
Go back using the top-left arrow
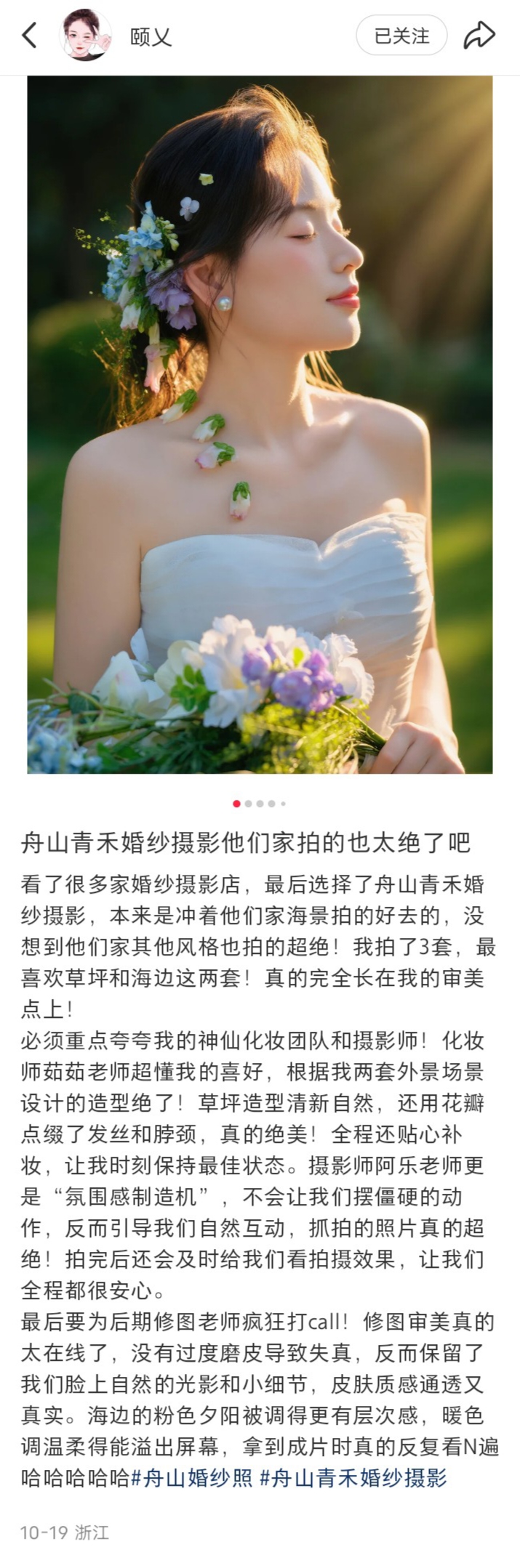click(29, 35)
